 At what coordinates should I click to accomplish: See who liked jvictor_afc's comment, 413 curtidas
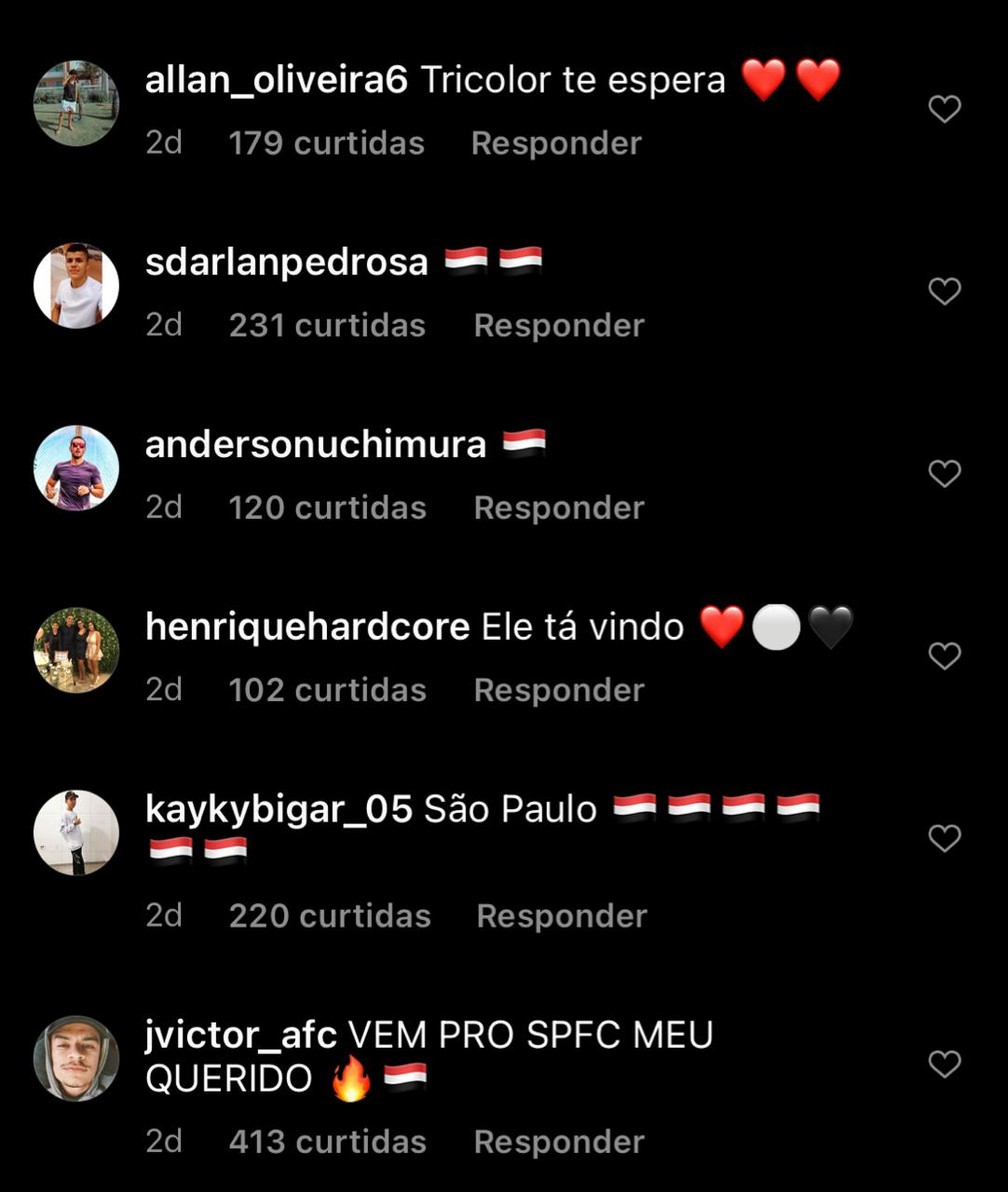327,1141
